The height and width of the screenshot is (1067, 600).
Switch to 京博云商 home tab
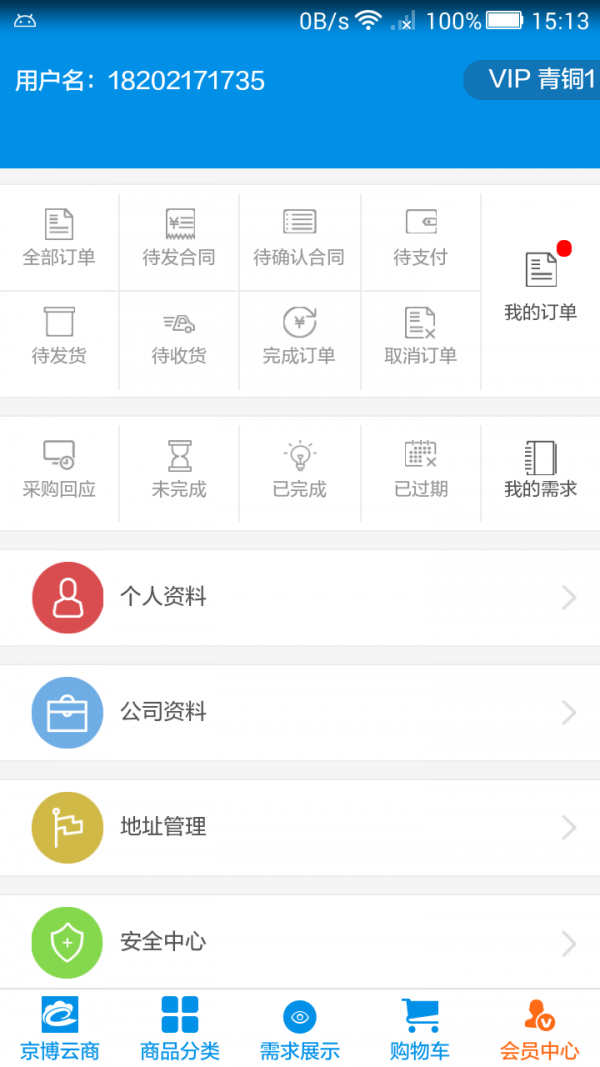[x=59, y=1028]
